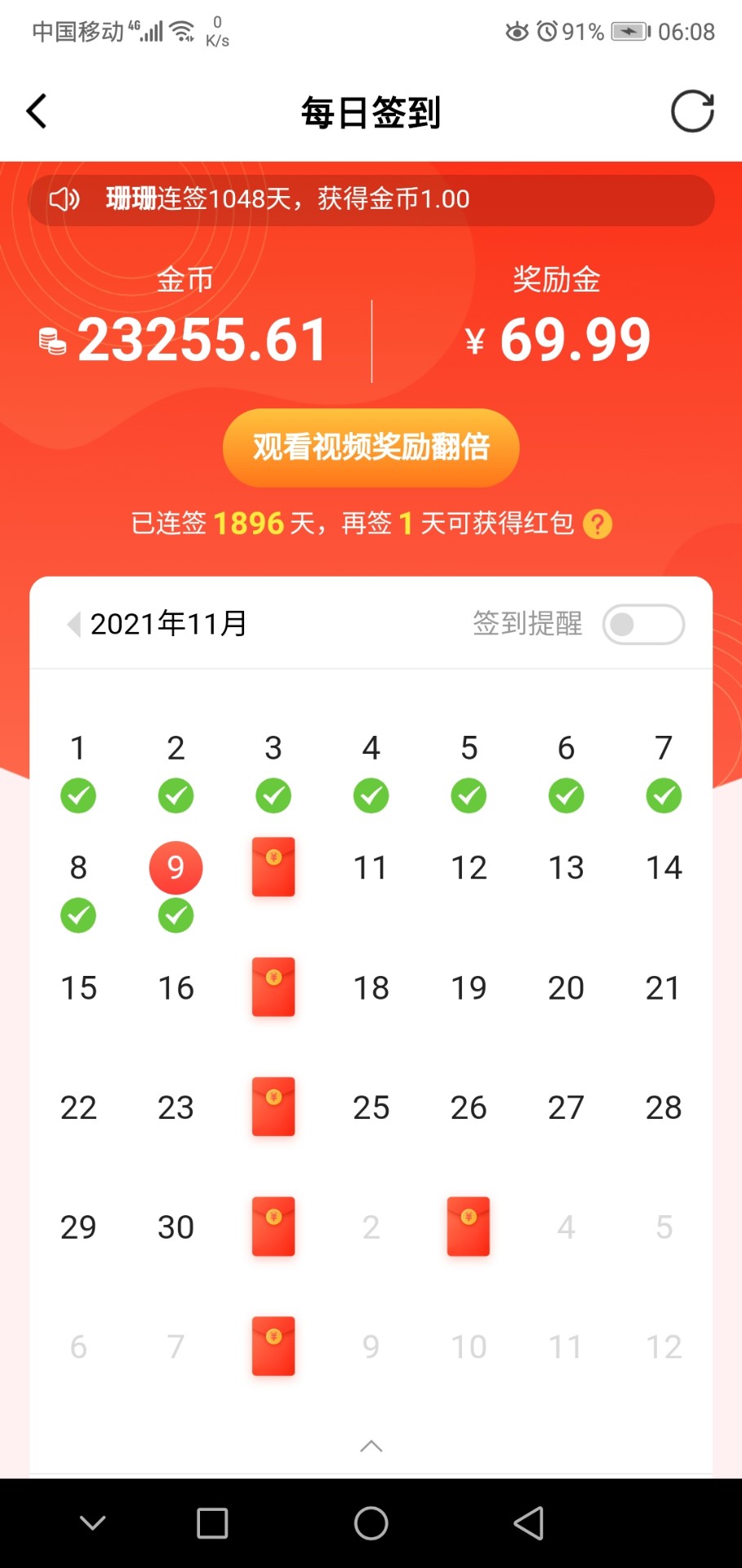The width and height of the screenshot is (742, 1568).
Task: Refresh the daily check-in page
Action: (x=692, y=112)
